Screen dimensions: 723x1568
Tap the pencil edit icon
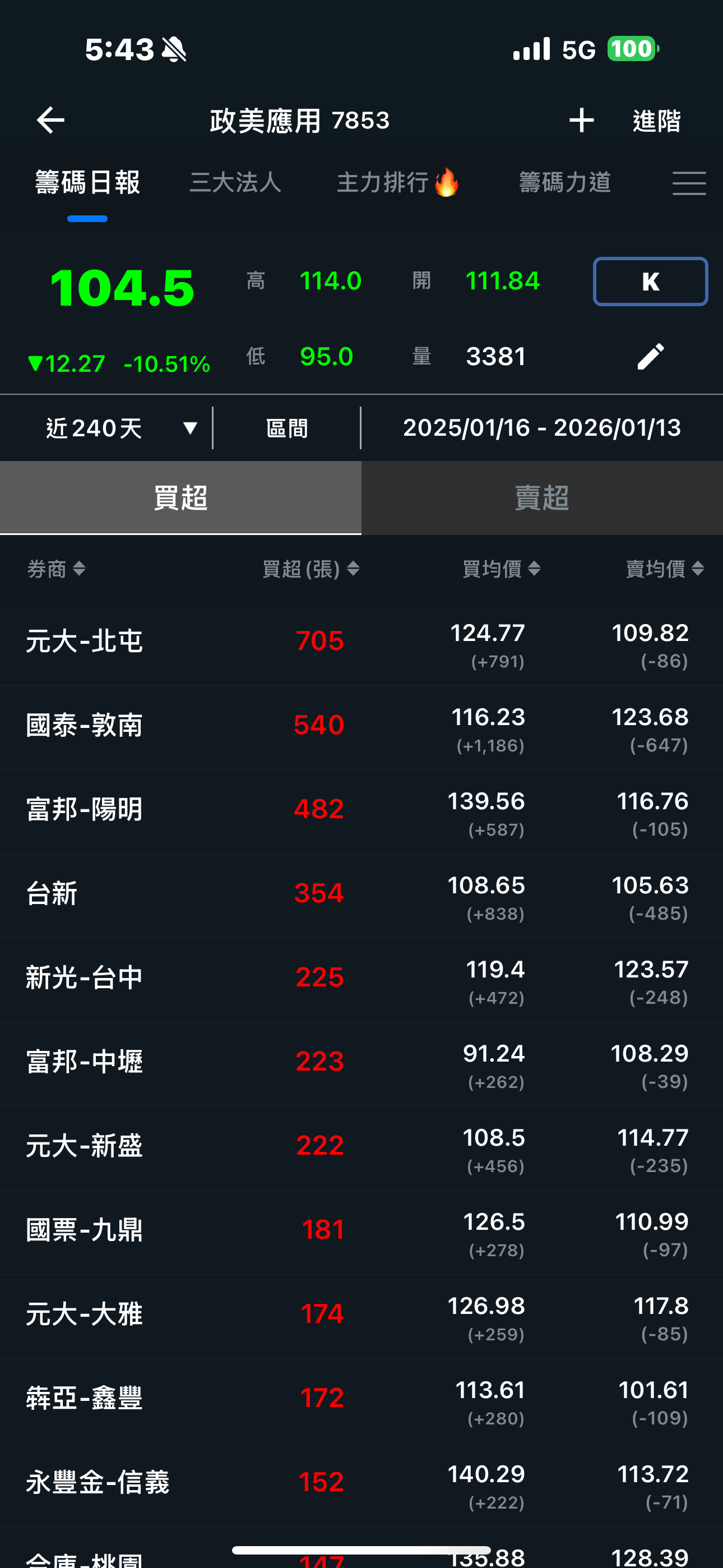point(651,356)
